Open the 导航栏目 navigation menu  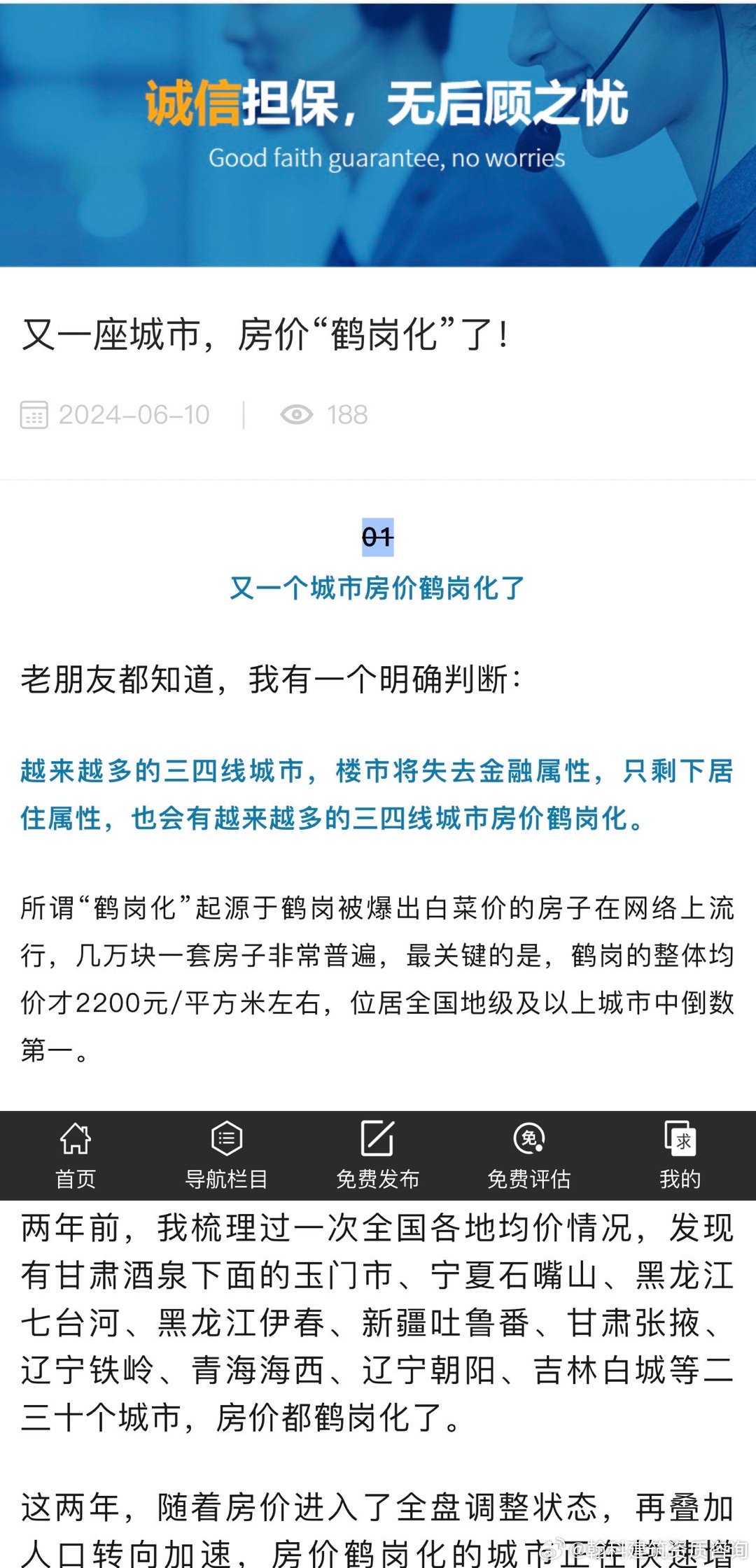coord(227,1154)
